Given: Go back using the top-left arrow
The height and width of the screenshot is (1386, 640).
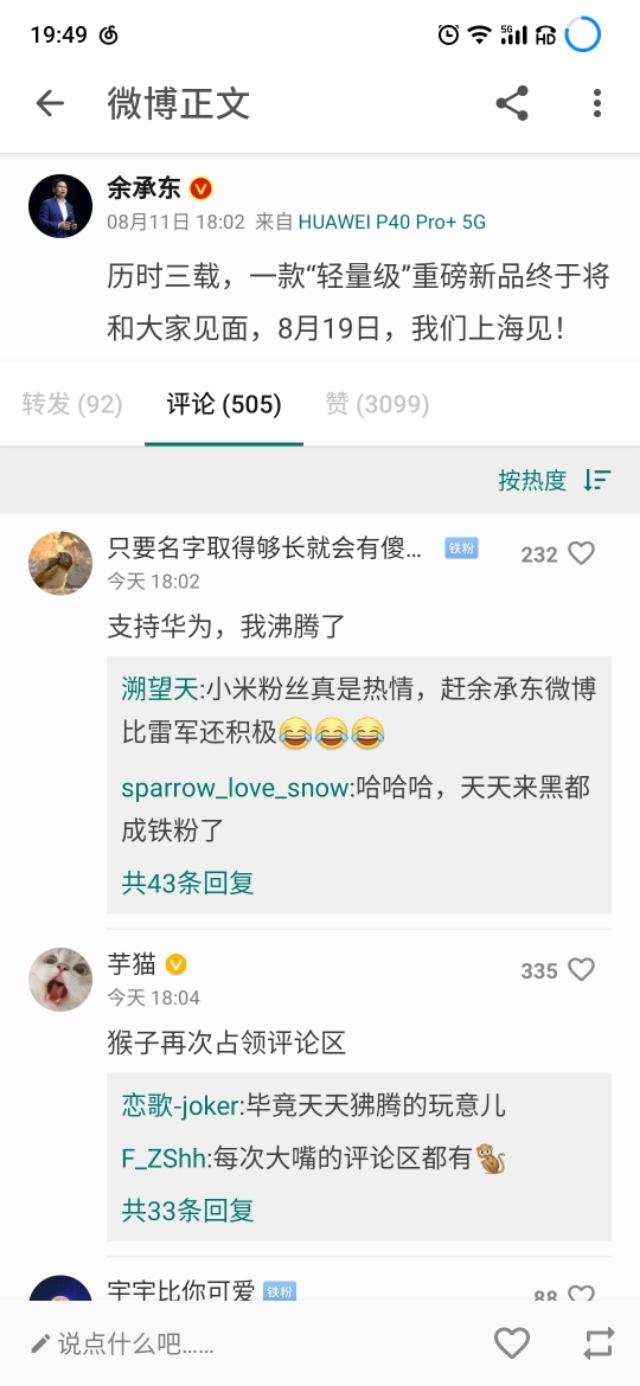Looking at the screenshot, I should [x=49, y=103].
